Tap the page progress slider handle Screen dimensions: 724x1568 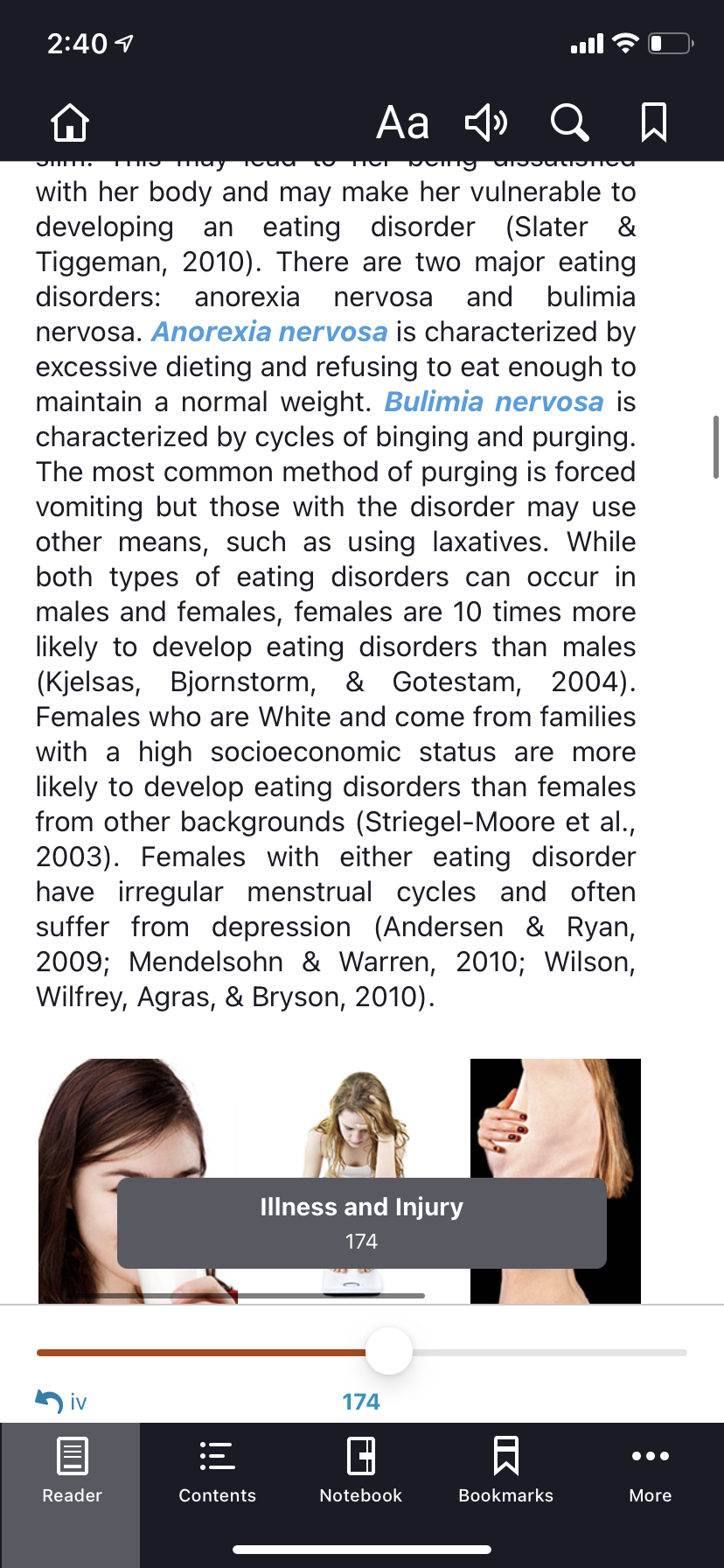pyautogui.click(x=388, y=1351)
